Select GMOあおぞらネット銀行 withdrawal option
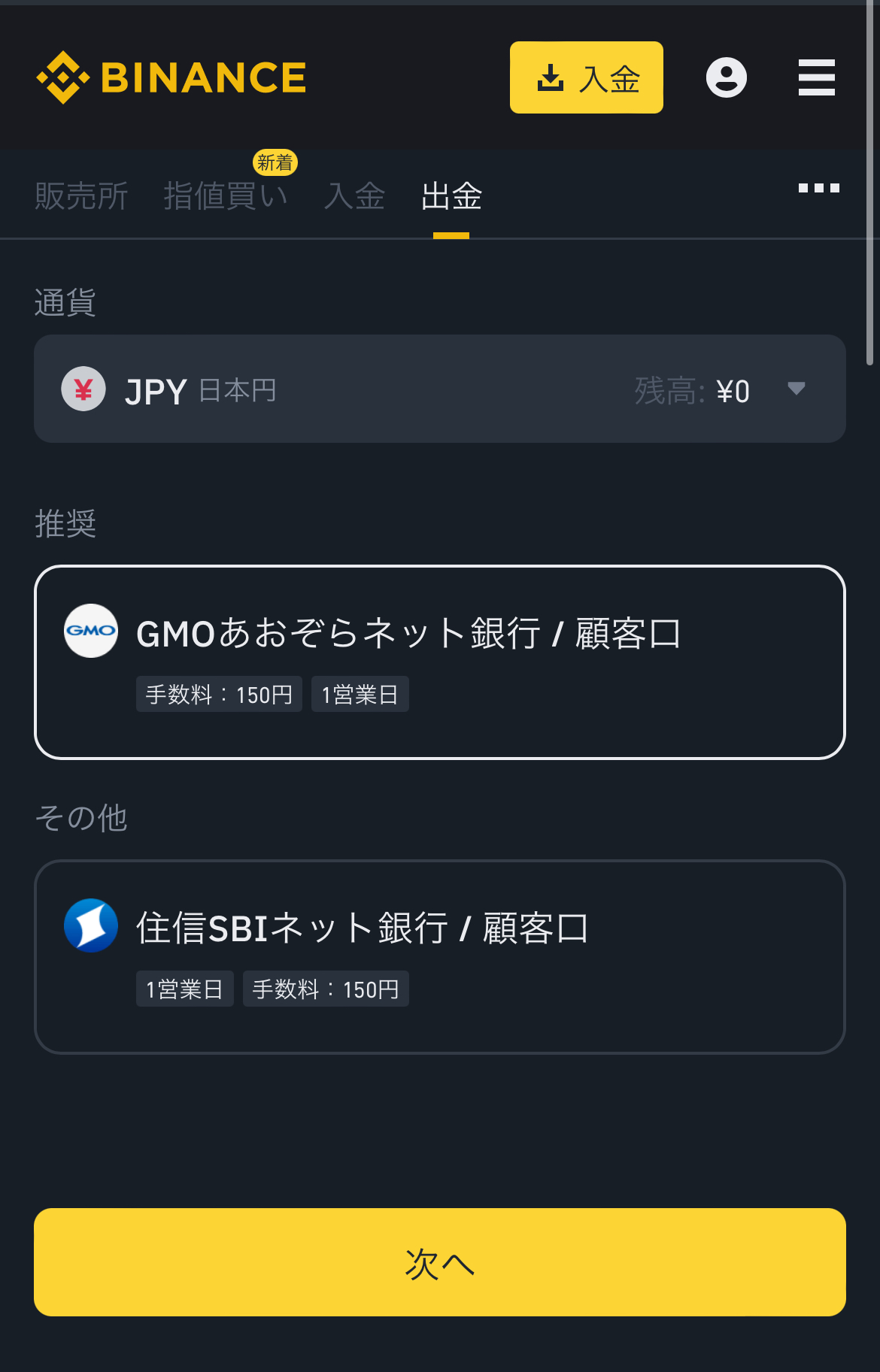 coord(439,662)
